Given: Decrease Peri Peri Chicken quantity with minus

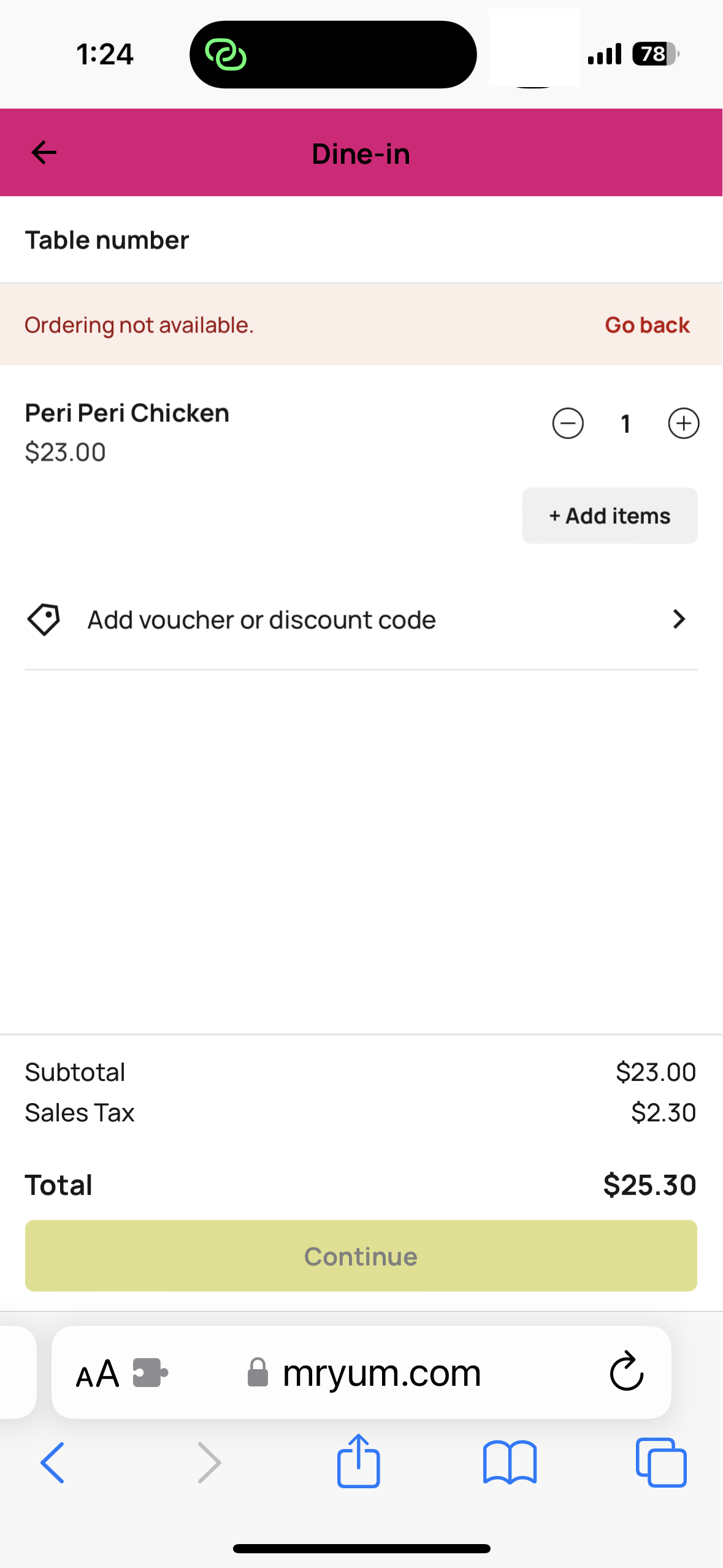Looking at the screenshot, I should pyautogui.click(x=567, y=423).
